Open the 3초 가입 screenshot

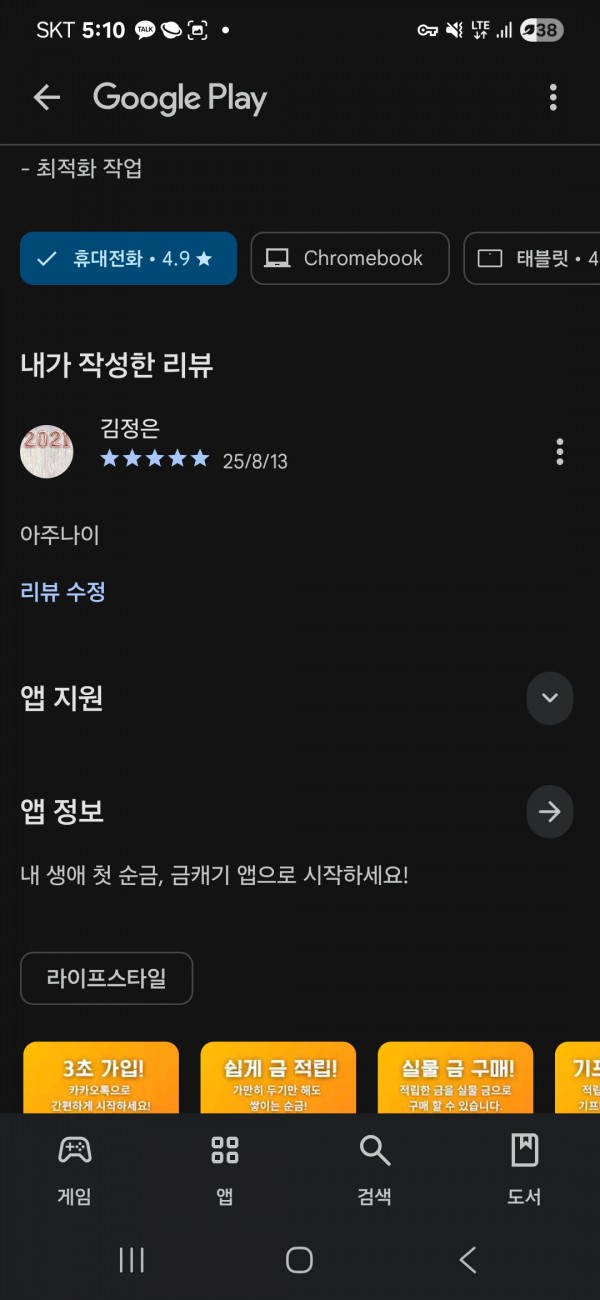(101, 1078)
